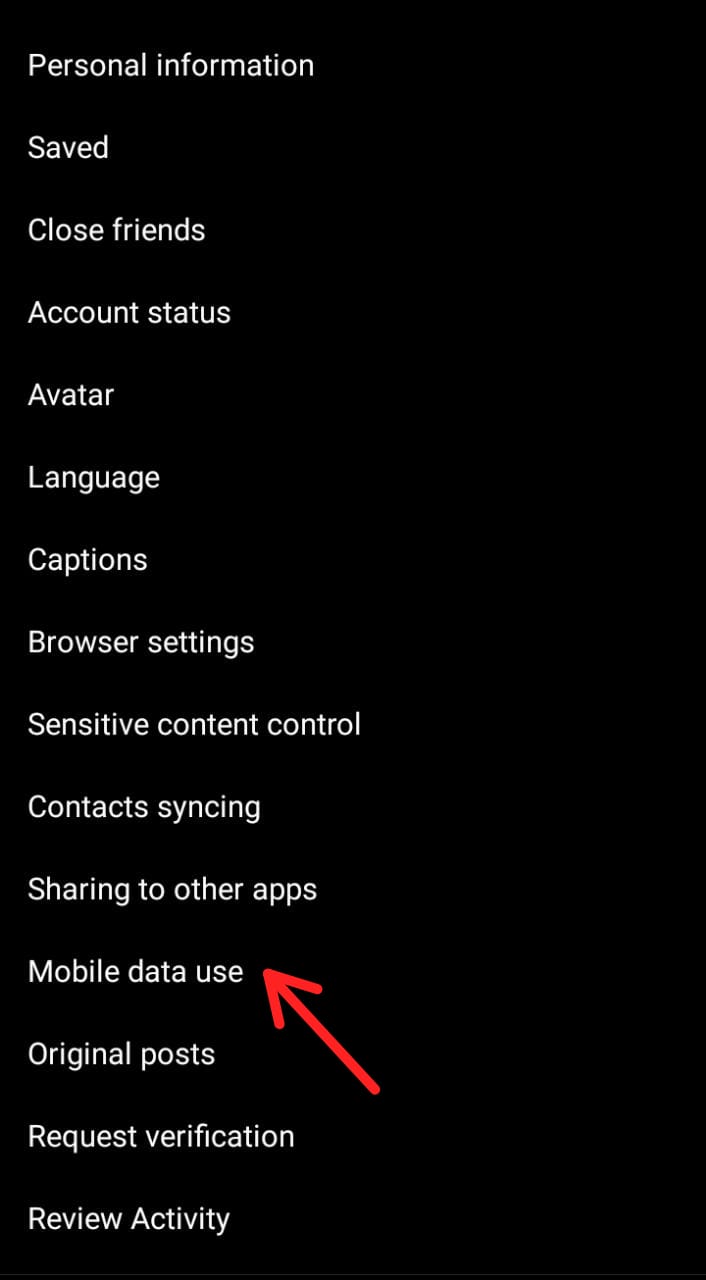Screen dimensions: 706x1280
Task: Open Browser settings
Action: click(x=141, y=642)
